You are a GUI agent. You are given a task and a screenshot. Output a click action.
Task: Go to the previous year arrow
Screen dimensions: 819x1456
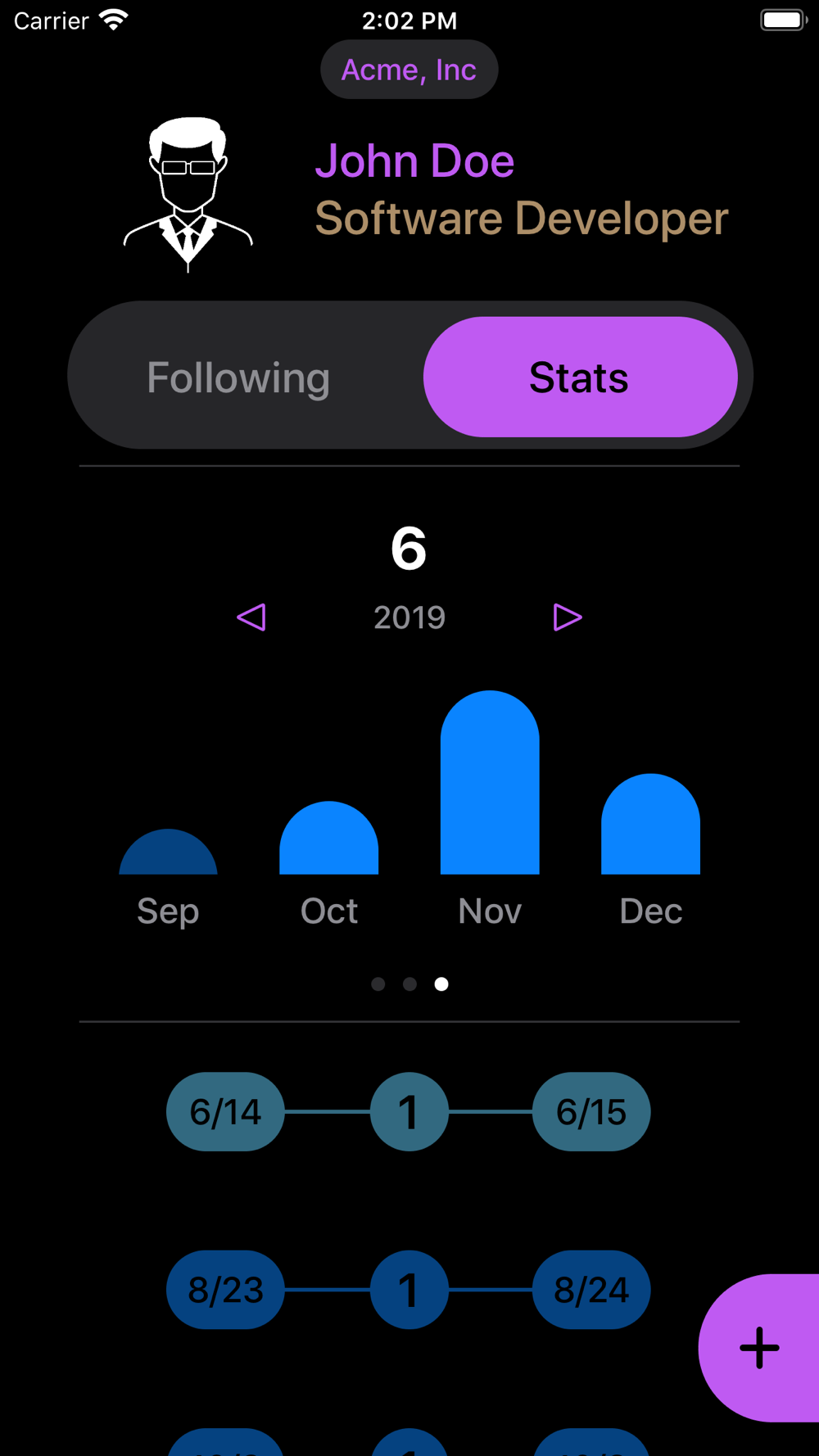(251, 617)
